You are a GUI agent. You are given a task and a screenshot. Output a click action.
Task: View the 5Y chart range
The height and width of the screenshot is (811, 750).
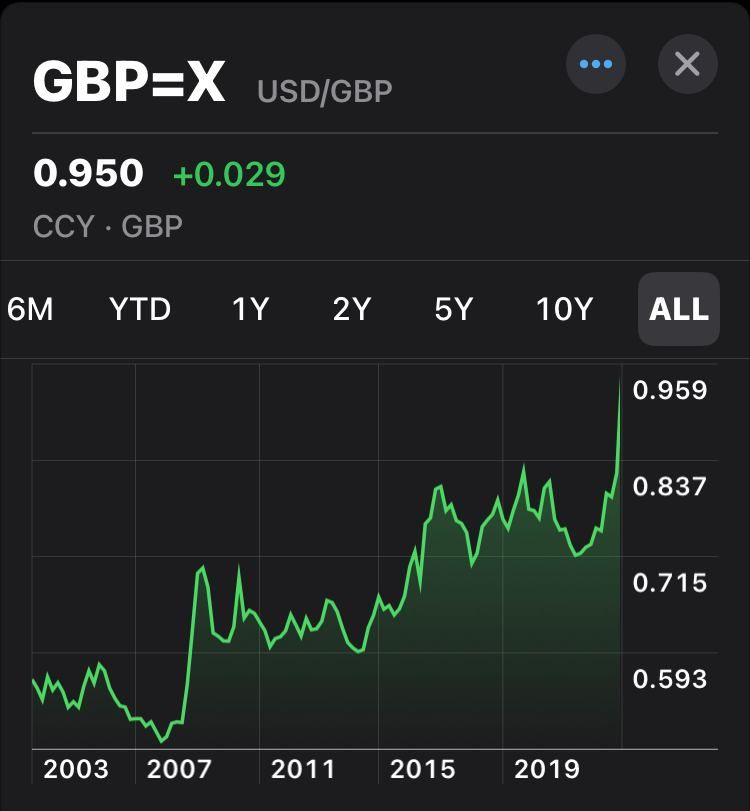(x=453, y=309)
